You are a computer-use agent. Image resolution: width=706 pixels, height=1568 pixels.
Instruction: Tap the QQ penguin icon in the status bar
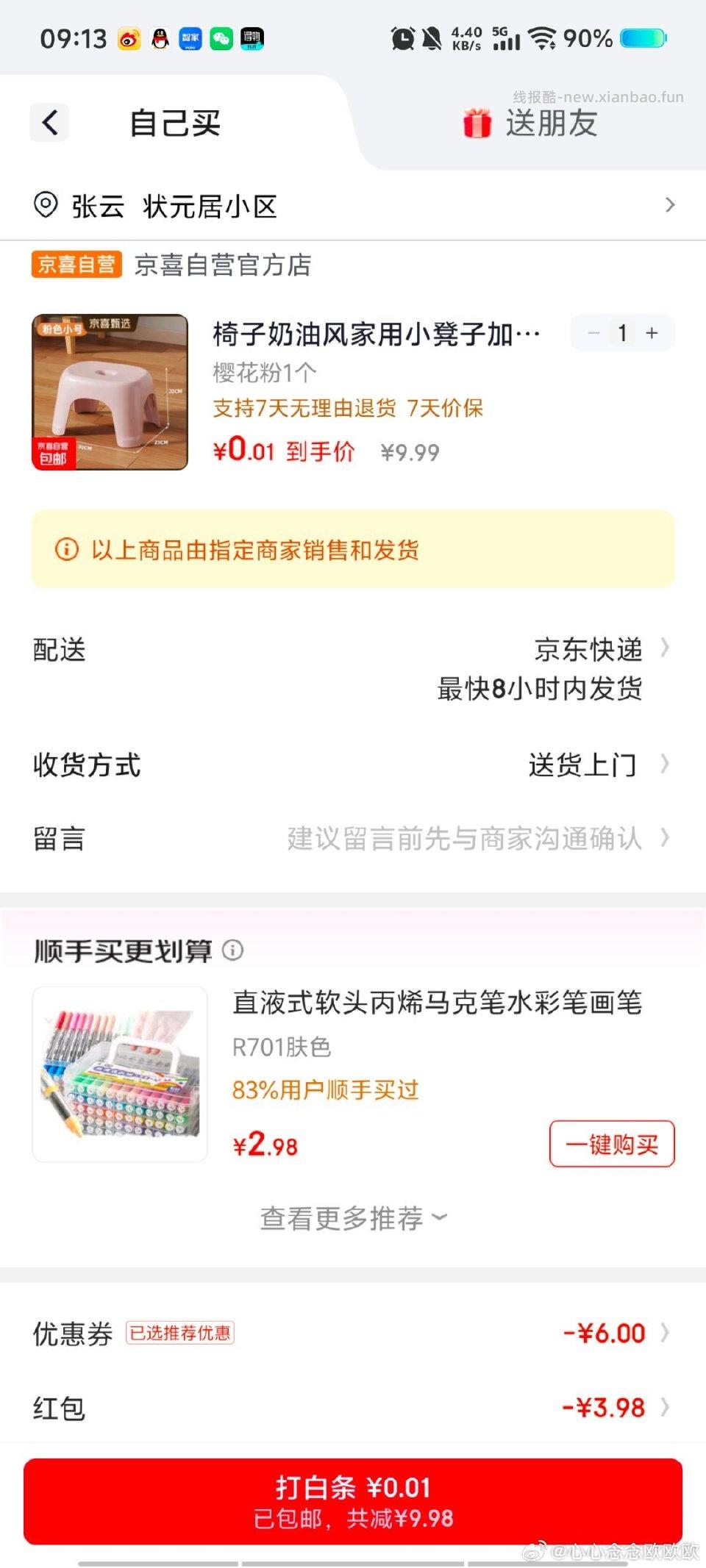(x=159, y=40)
